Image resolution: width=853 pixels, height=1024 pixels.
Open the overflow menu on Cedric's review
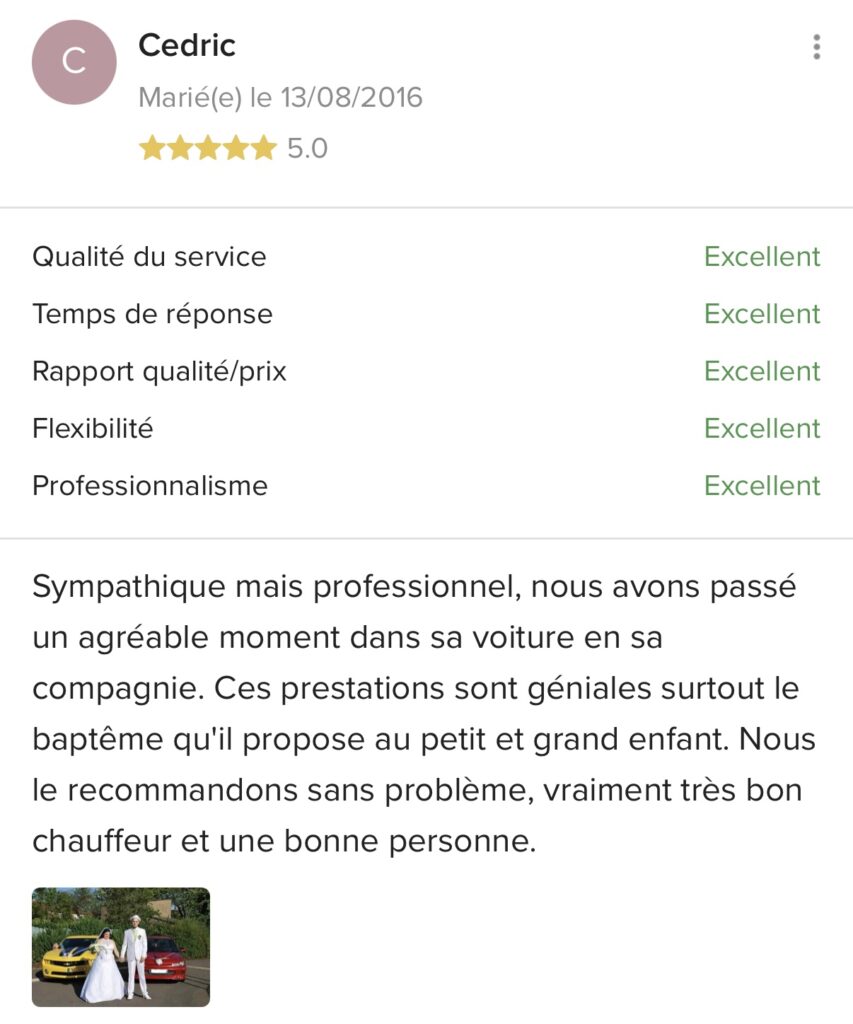click(x=817, y=47)
